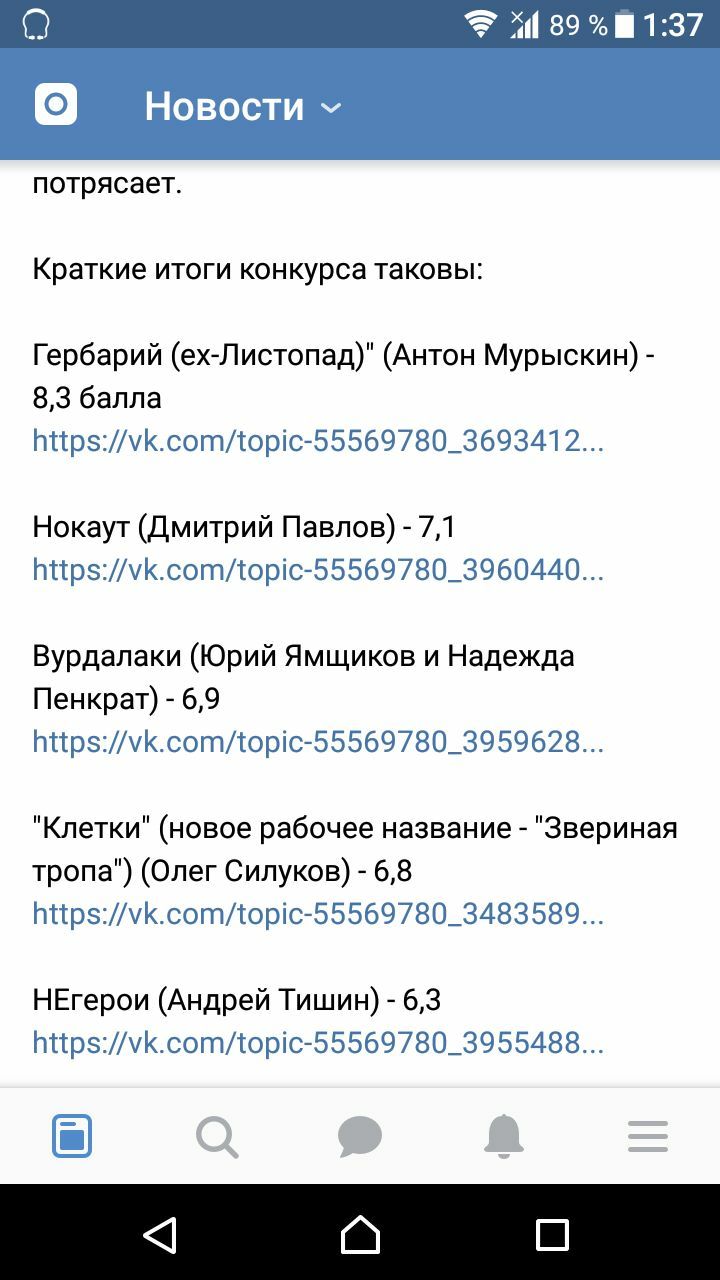Visit the topic link ending 3483589

(x=318, y=914)
